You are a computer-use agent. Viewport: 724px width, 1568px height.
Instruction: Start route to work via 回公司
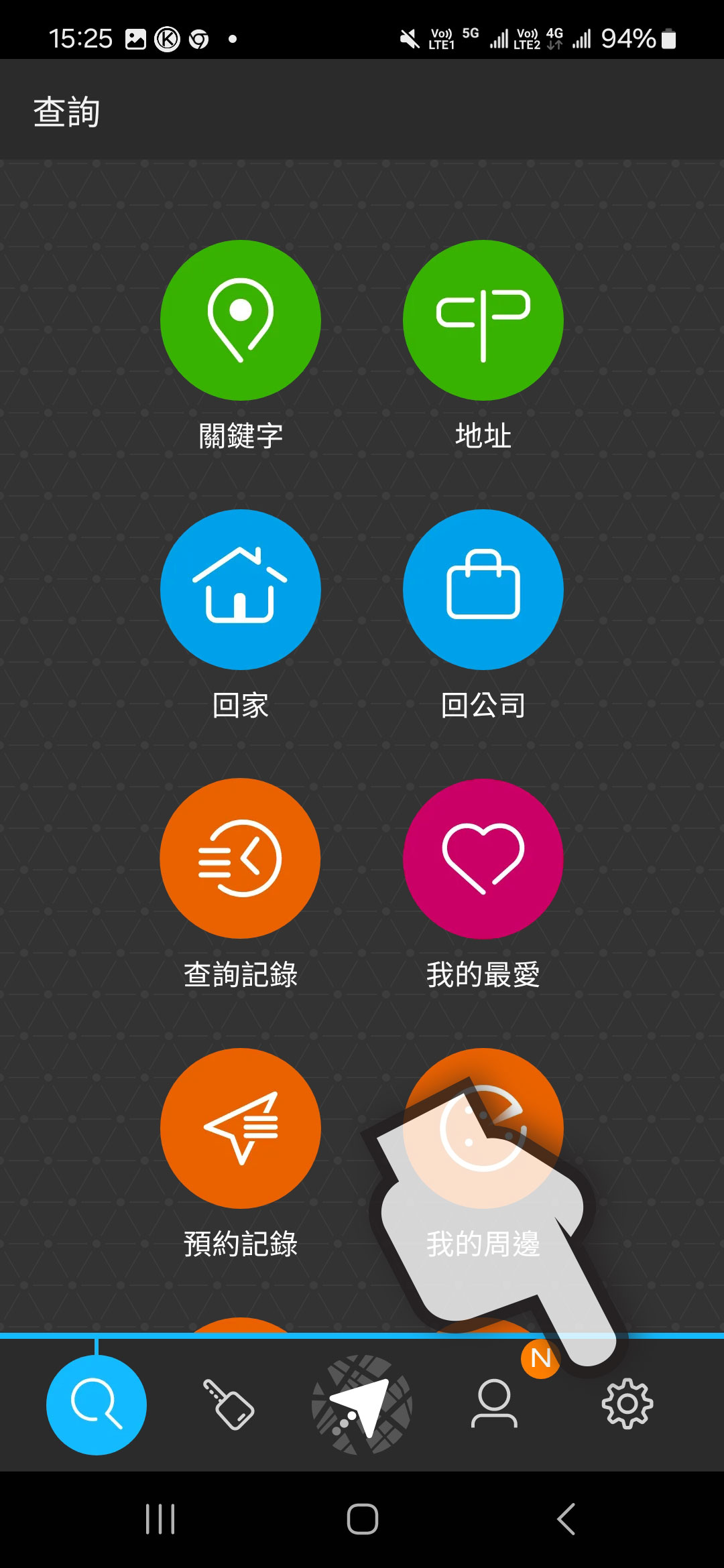pos(483,590)
